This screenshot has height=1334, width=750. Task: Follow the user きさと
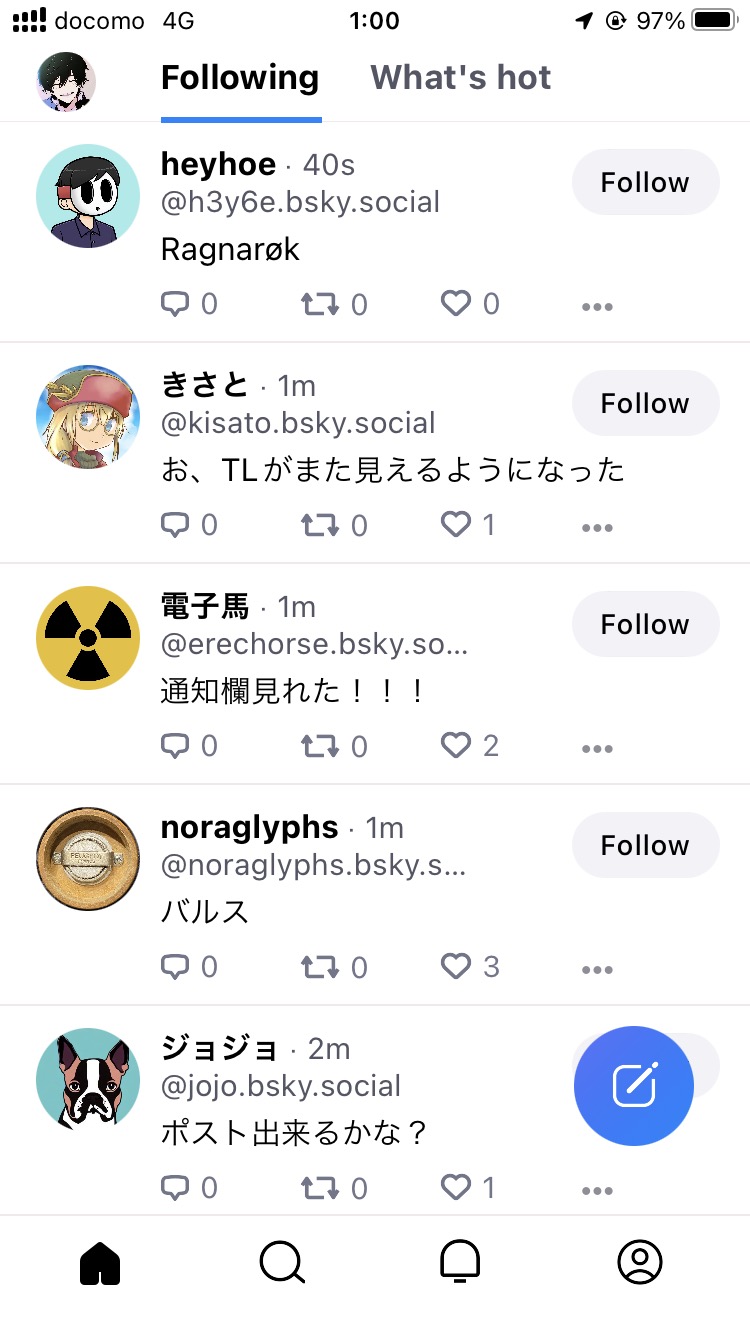(x=645, y=403)
